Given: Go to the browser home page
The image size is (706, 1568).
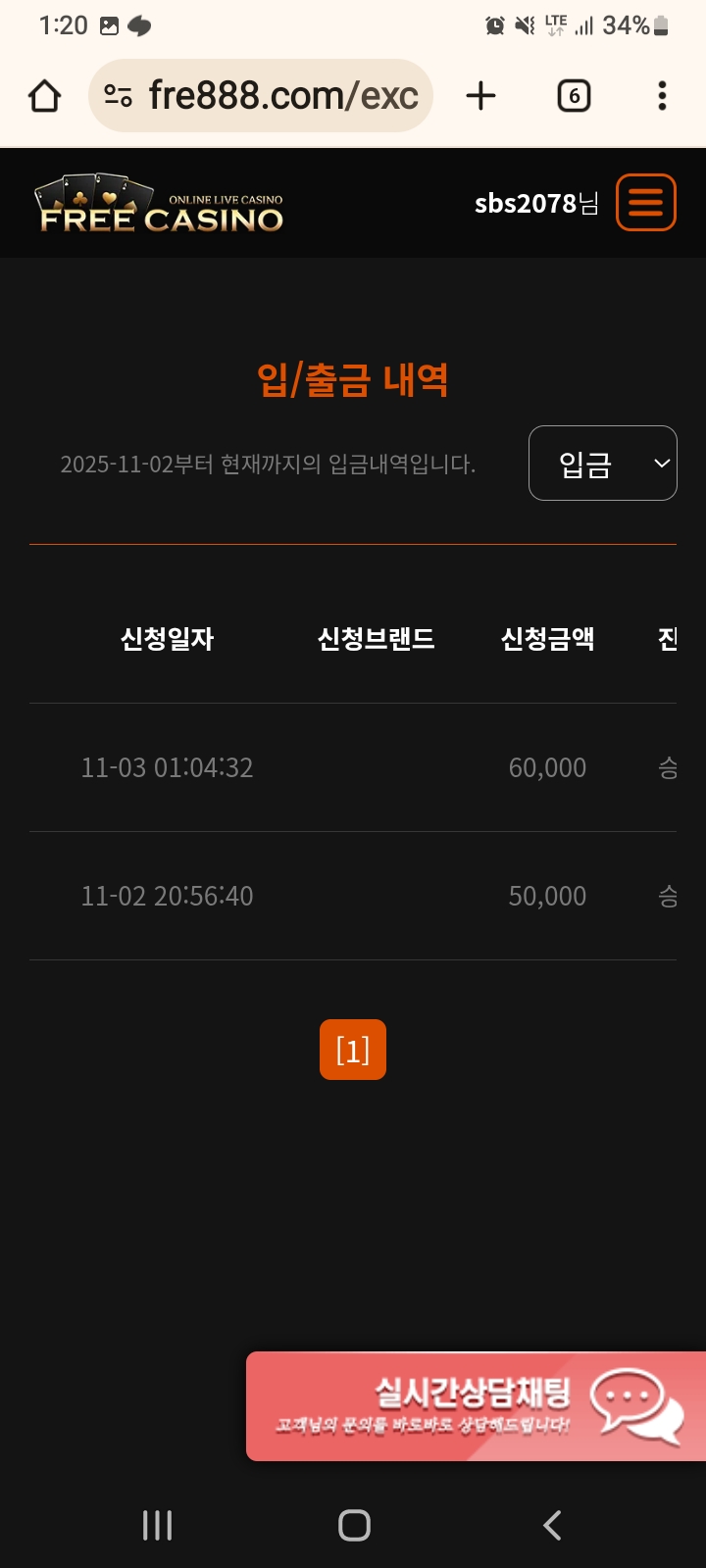Looking at the screenshot, I should click(x=45, y=96).
